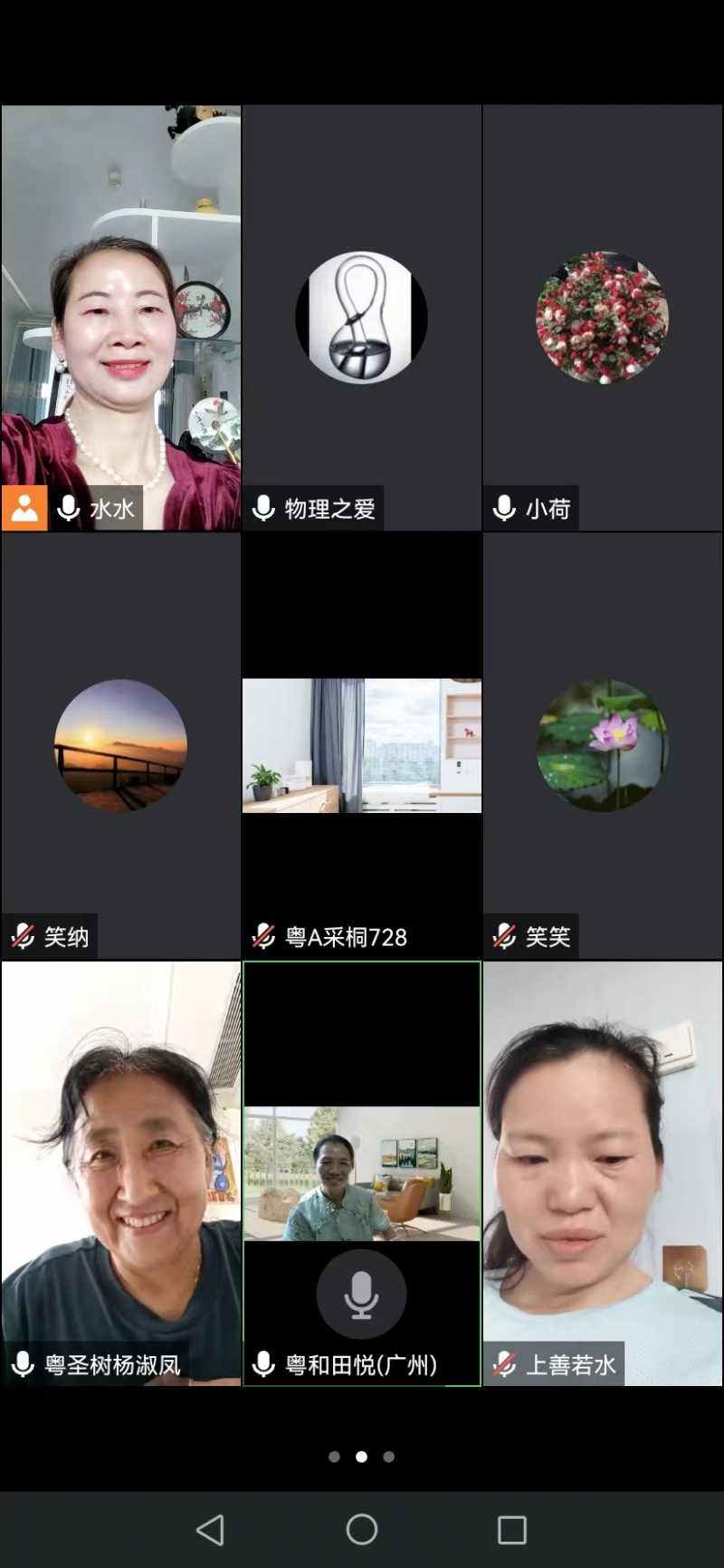Unmute the muted mic of 粤A采桐728
This screenshot has height=1568, width=724.
coord(263,937)
